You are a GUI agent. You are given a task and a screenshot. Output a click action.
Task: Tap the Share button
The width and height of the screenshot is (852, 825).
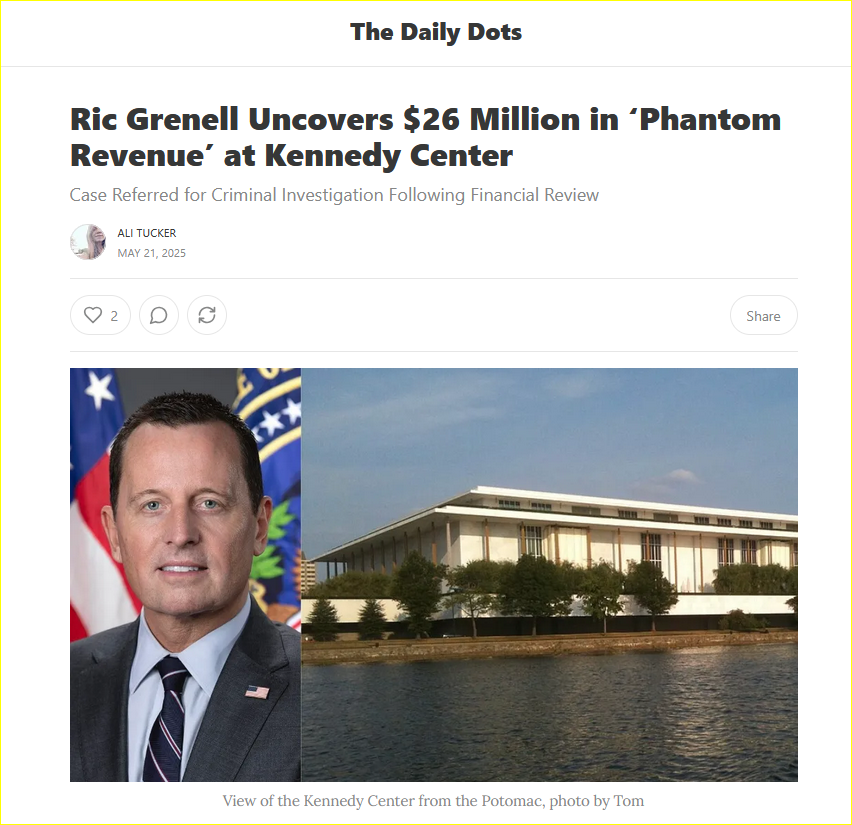click(x=763, y=315)
